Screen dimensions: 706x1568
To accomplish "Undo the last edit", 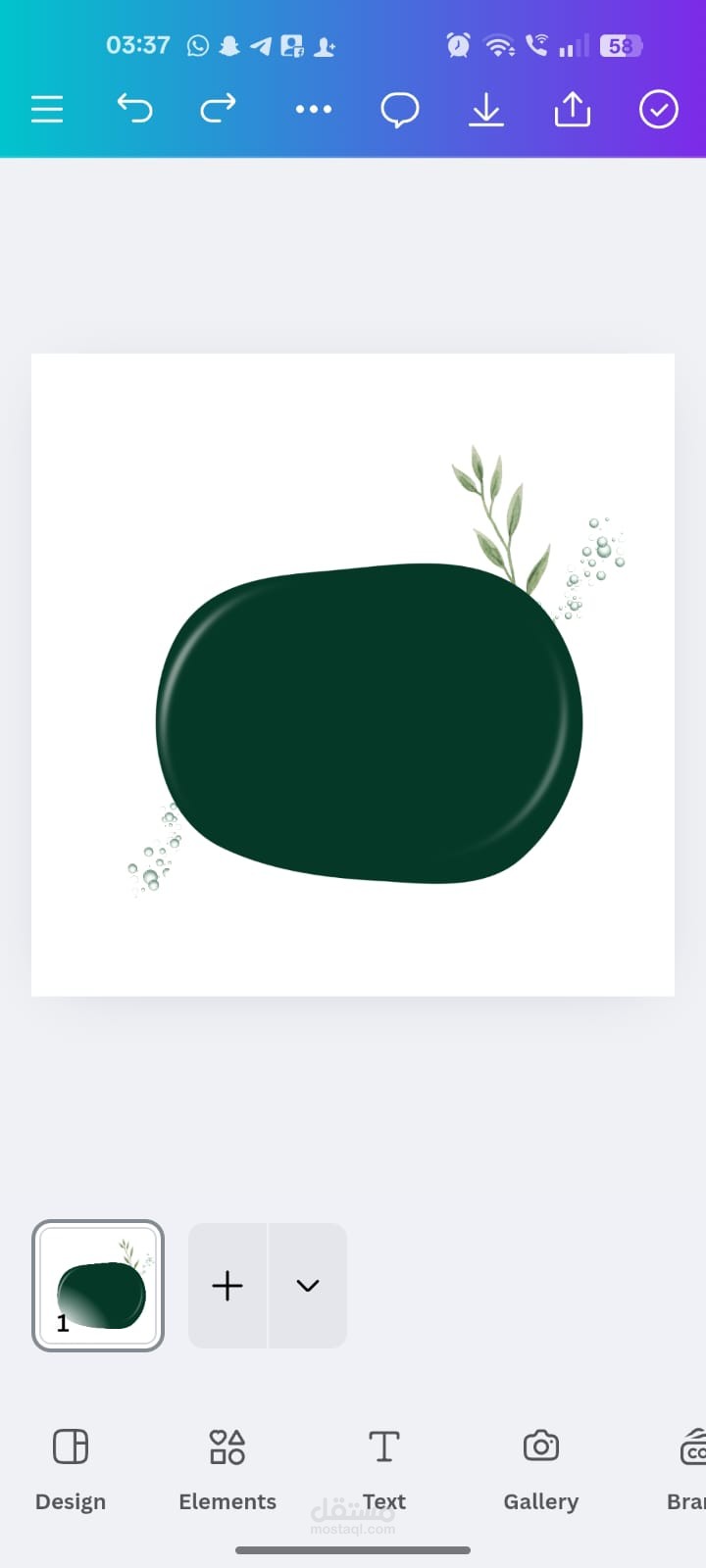I will [x=134, y=109].
